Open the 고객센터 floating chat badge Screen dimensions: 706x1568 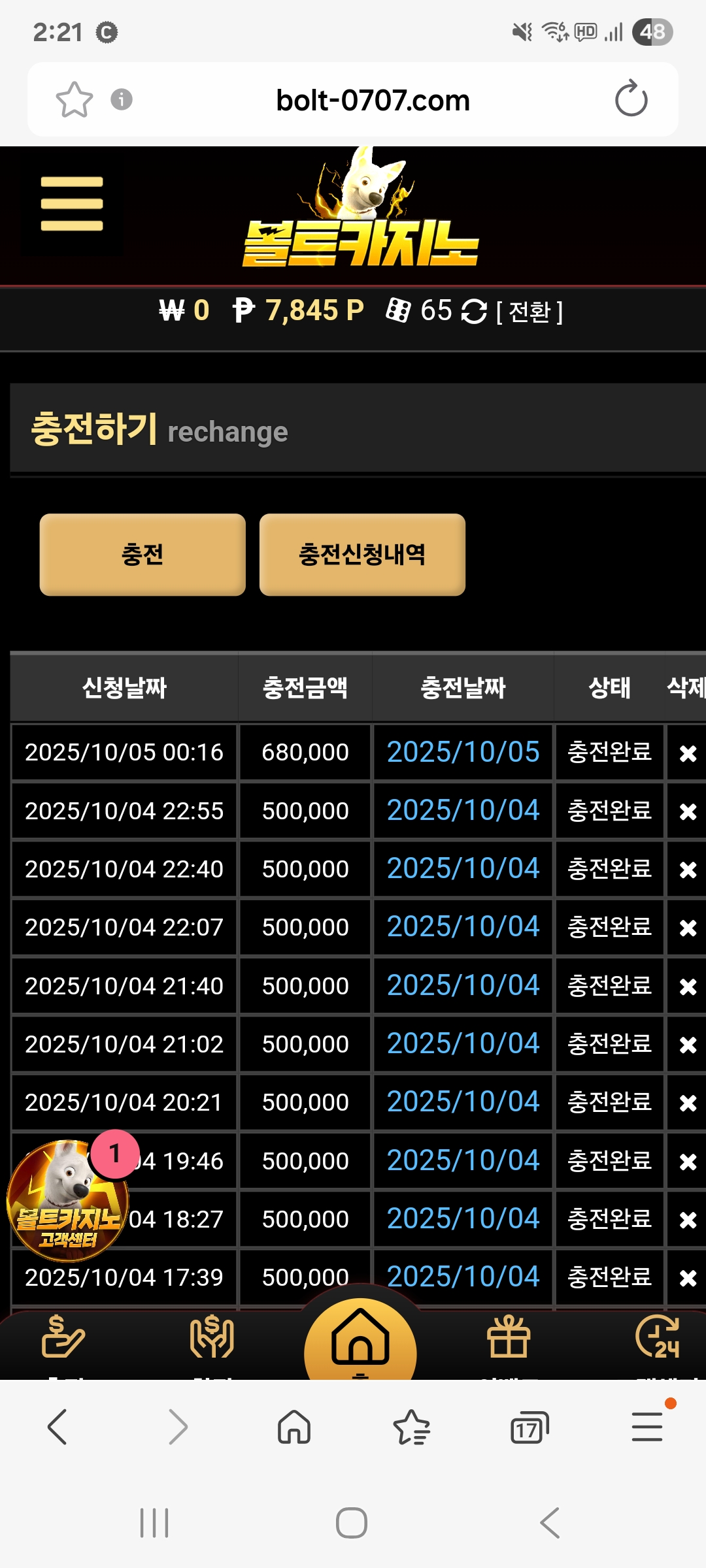[68, 1201]
